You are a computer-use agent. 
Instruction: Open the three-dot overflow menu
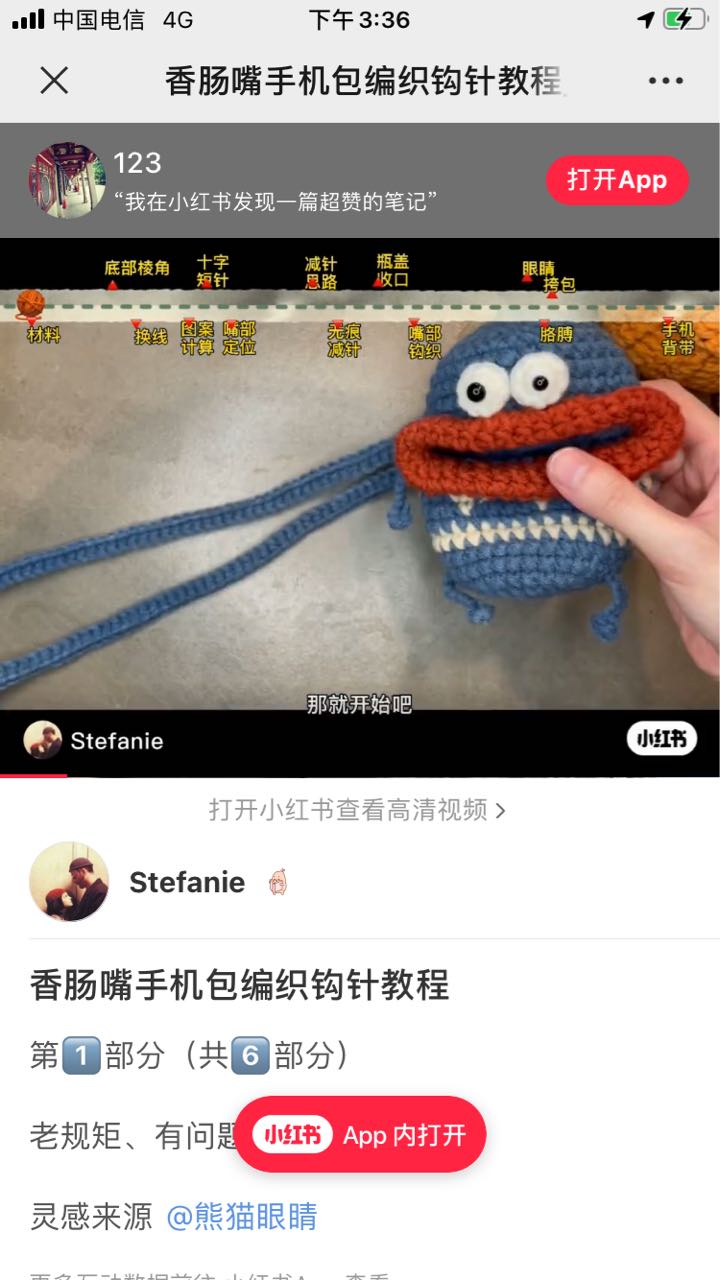click(665, 81)
